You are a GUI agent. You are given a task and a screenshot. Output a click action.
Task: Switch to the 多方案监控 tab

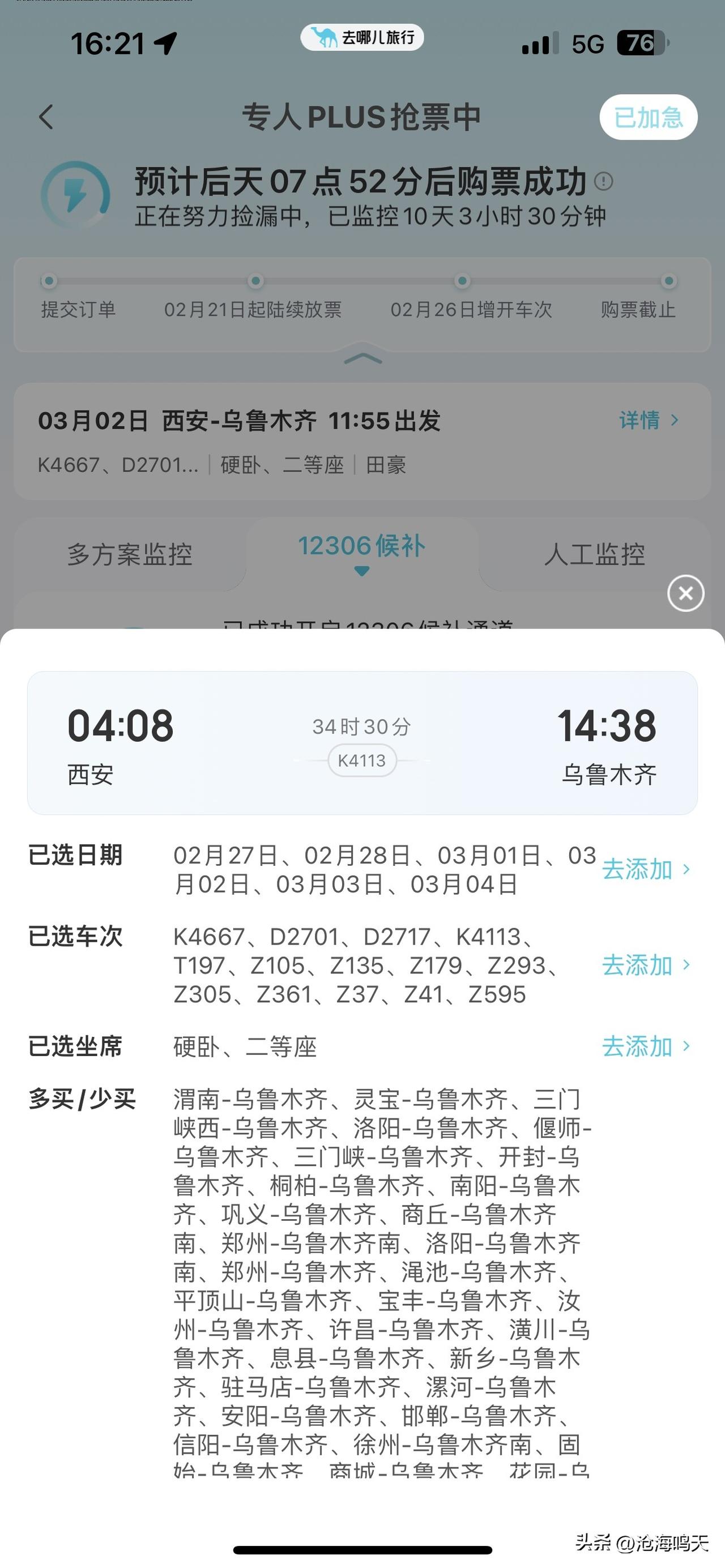[x=131, y=554]
